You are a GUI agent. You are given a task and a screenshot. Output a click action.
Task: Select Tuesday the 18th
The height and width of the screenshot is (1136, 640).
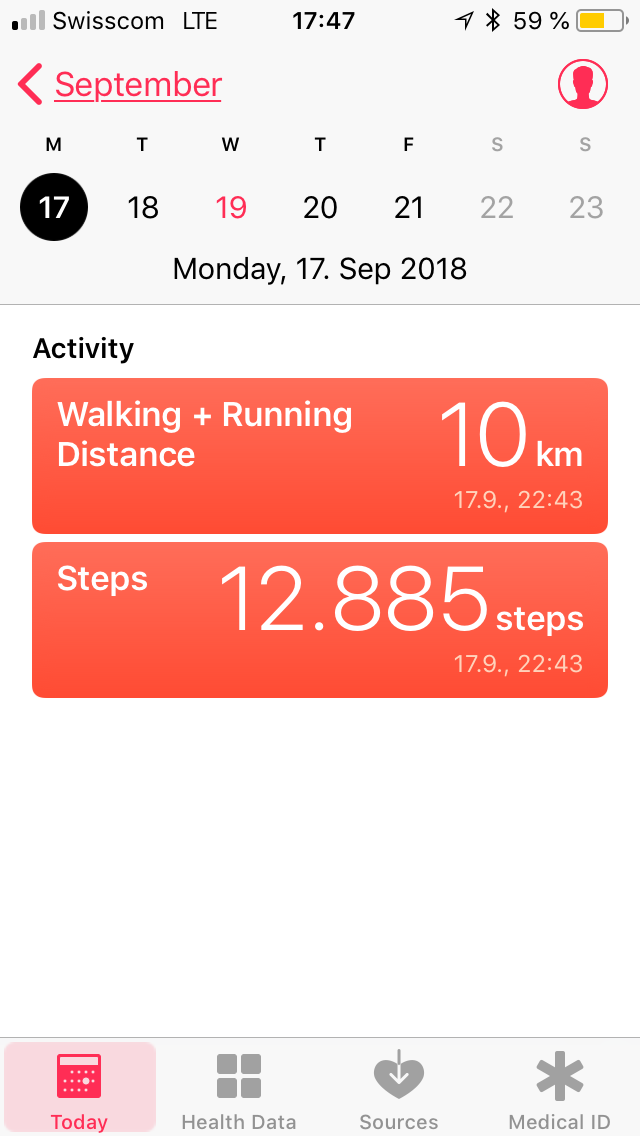143,208
